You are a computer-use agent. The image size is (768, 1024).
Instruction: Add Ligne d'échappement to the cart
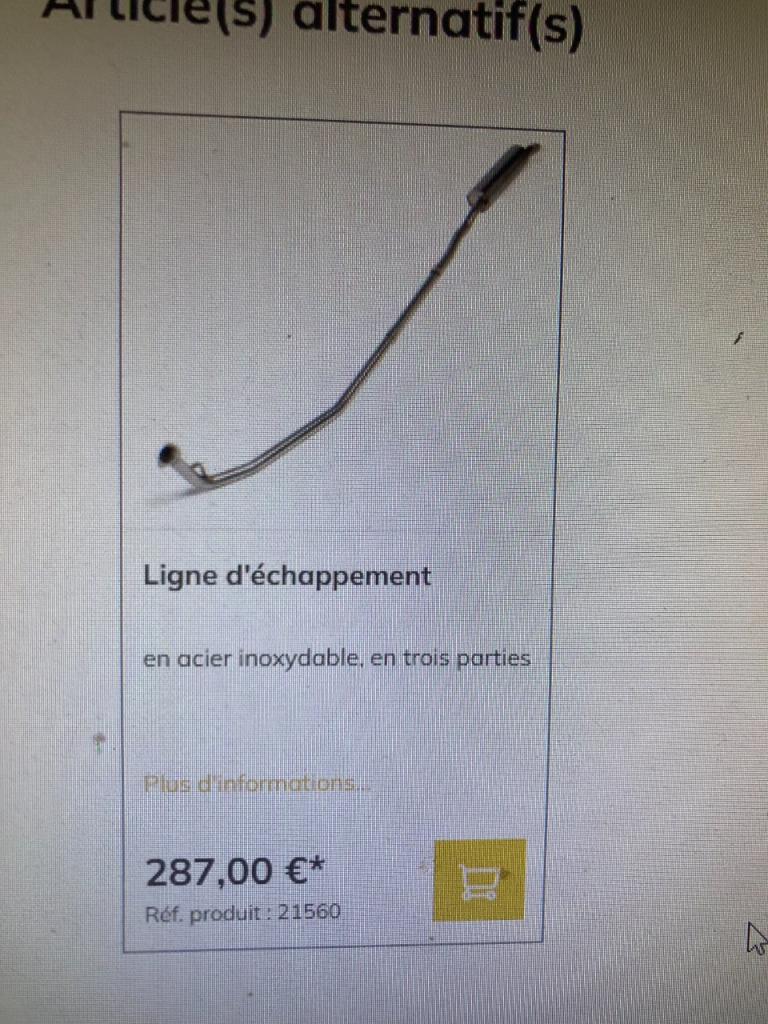[480, 879]
